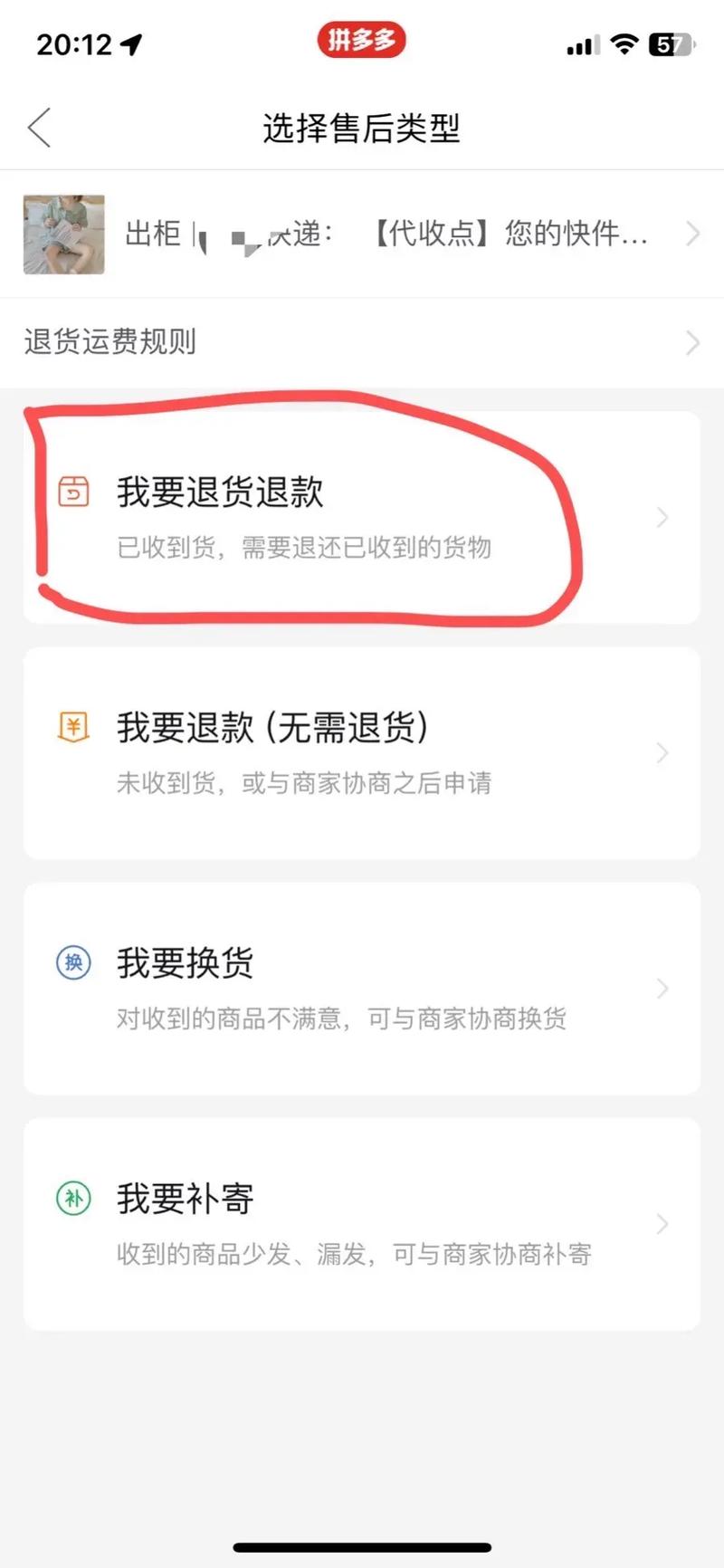The width and height of the screenshot is (724, 1568).
Task: Click the back arrow at top left
Action: pyautogui.click(x=38, y=128)
